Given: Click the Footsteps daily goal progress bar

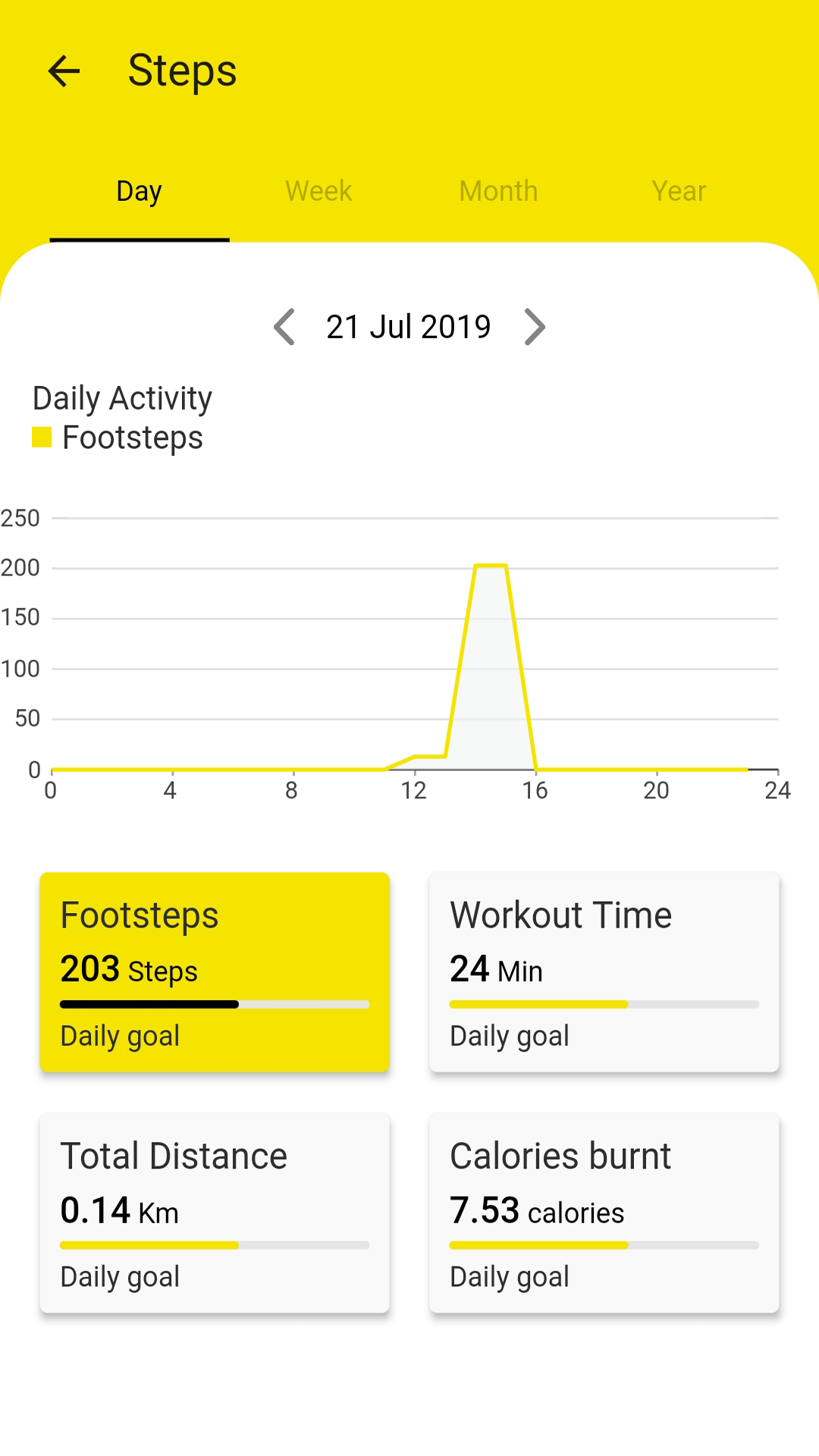Looking at the screenshot, I should pos(215,1003).
